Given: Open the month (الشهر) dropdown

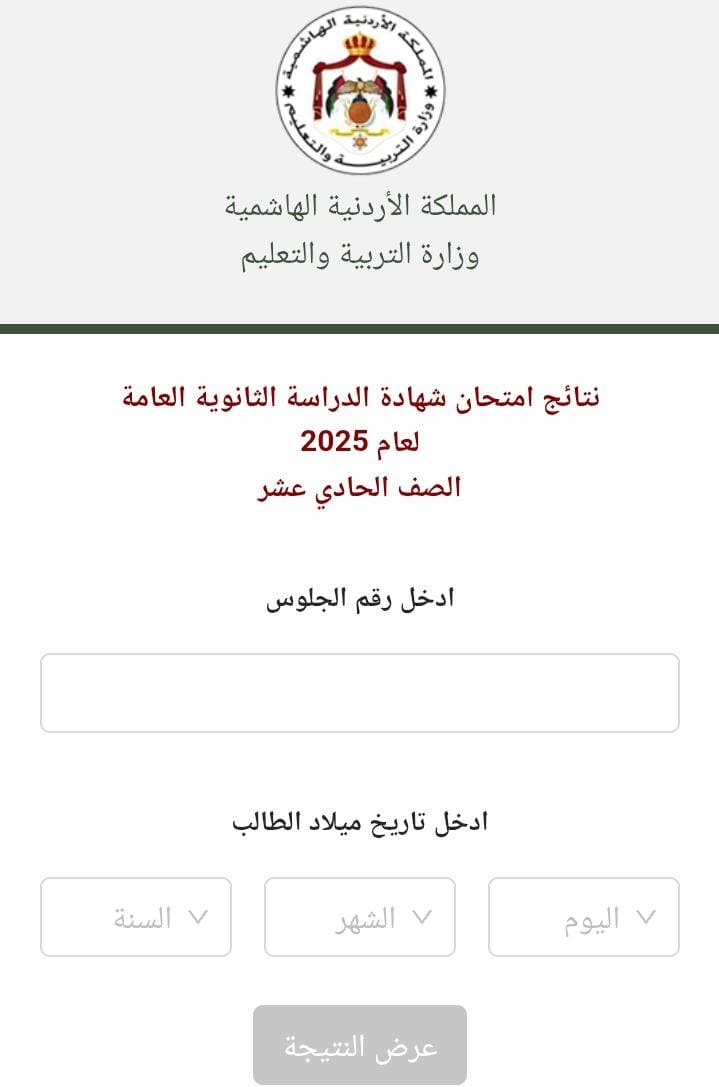Looking at the screenshot, I should (359, 916).
